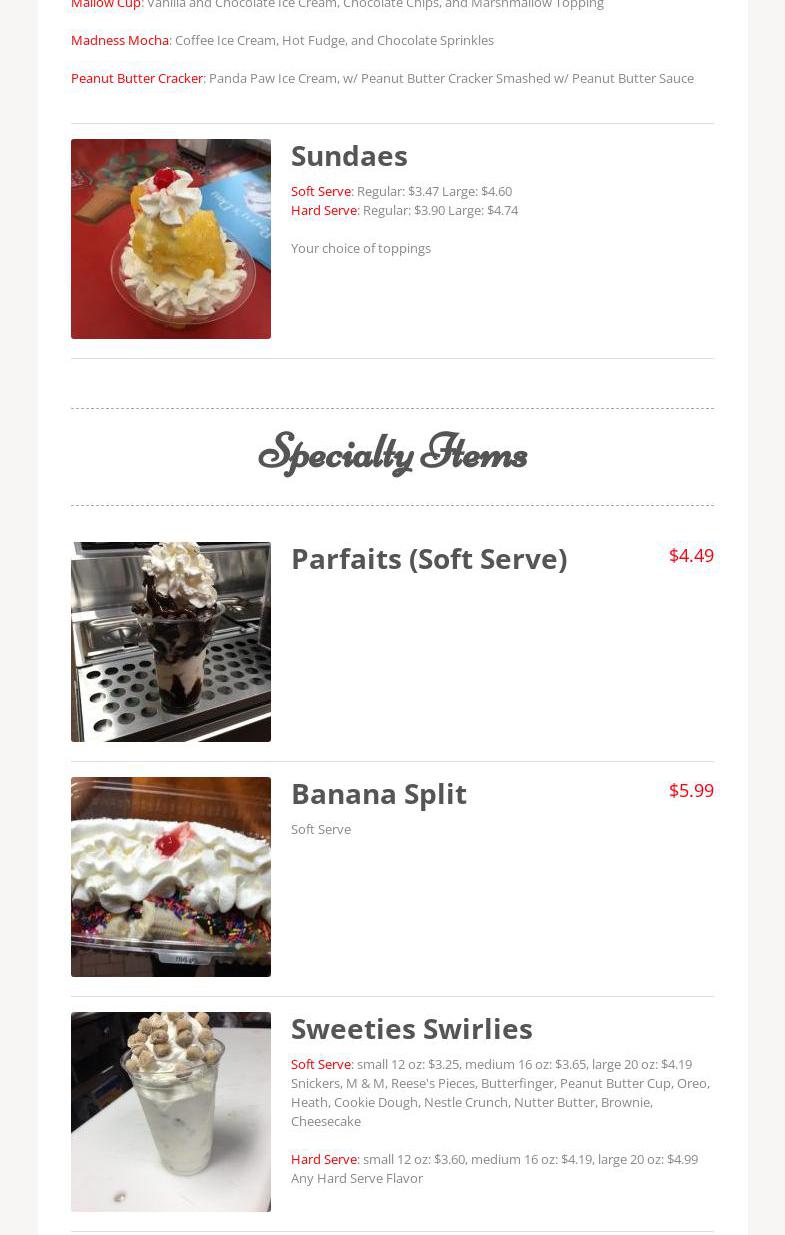Open the Sweeties Swirlies photo
This screenshot has width=785, height=1235.
[171, 1112]
